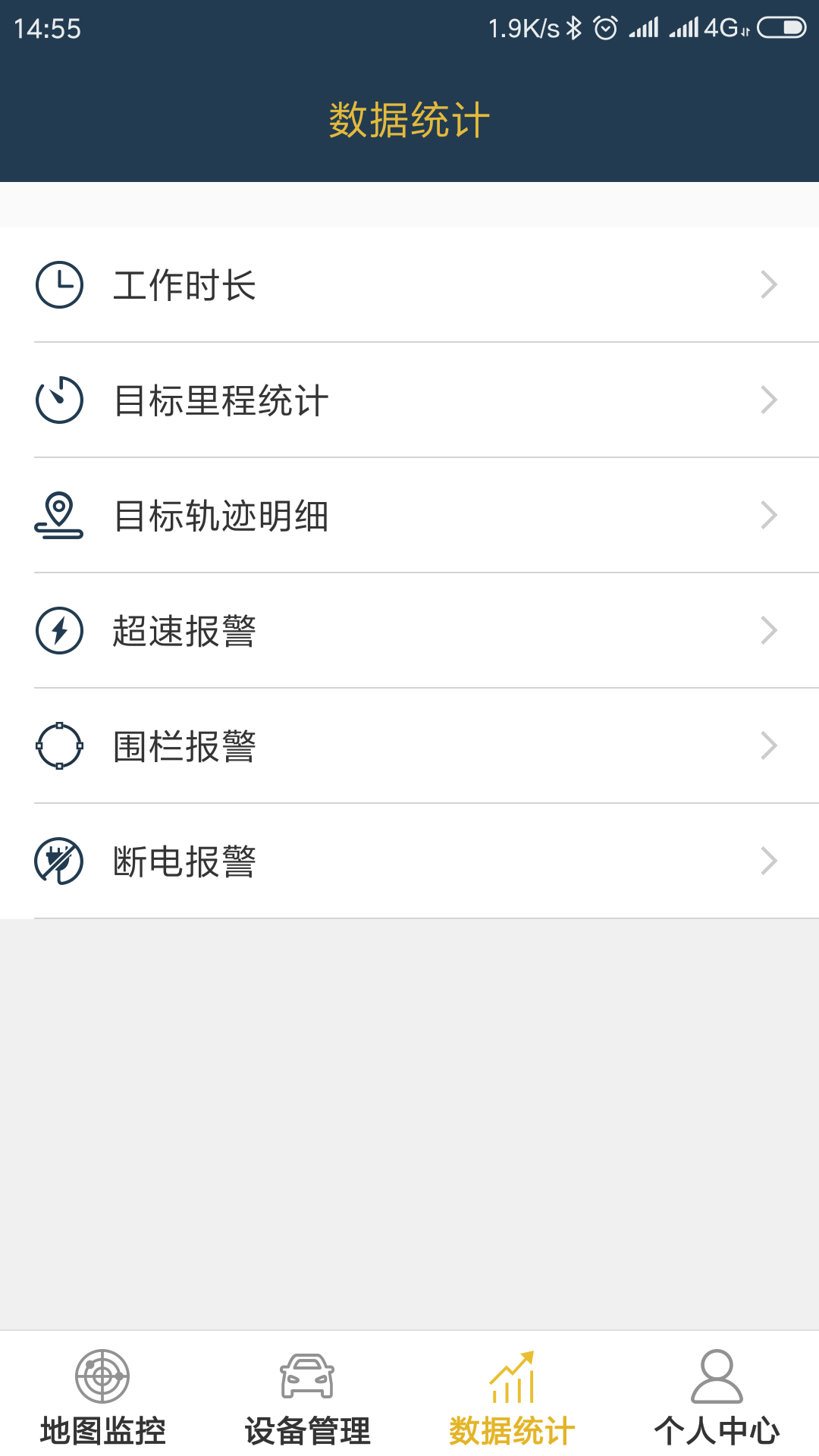Image resolution: width=819 pixels, height=1456 pixels.
Task: Open the 工作时长 statistics row
Action: [x=409, y=285]
